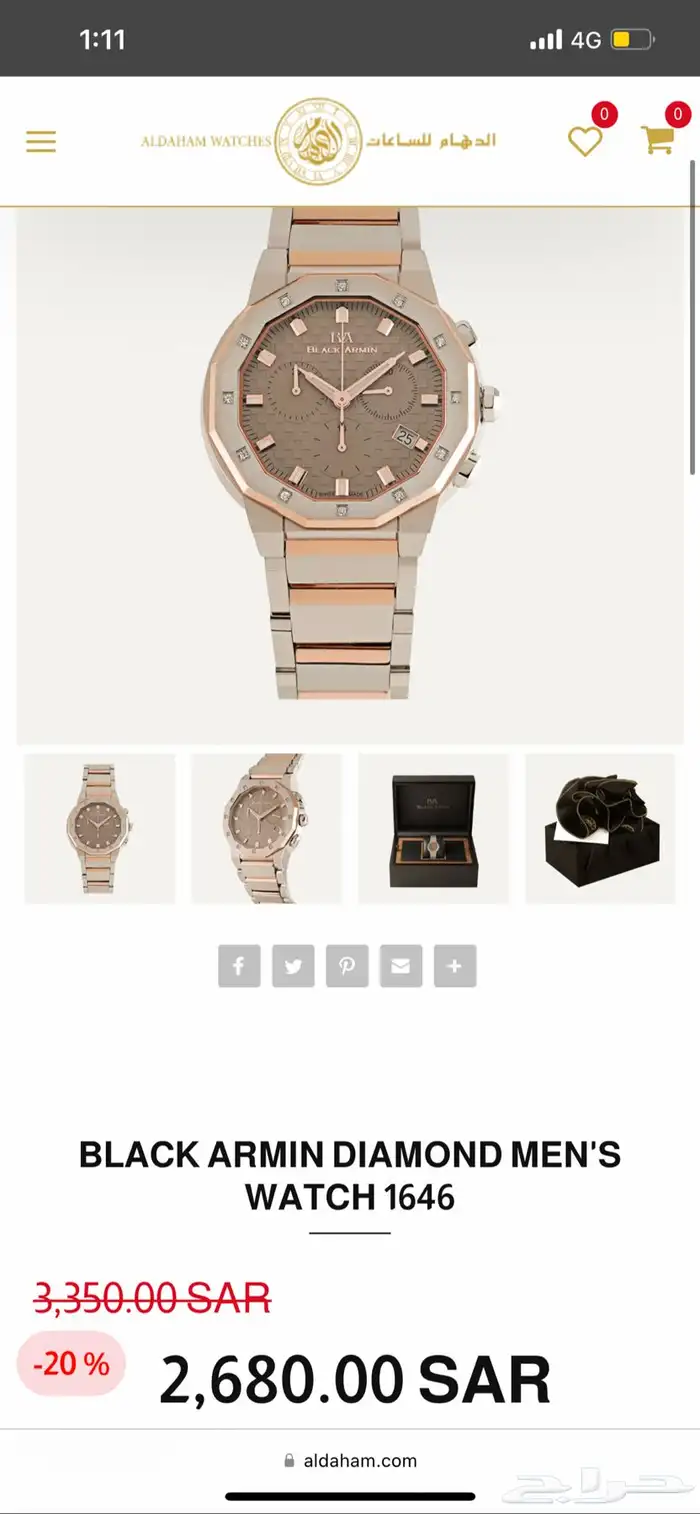
Task: Open the wishlist heart
Action: click(x=586, y=141)
